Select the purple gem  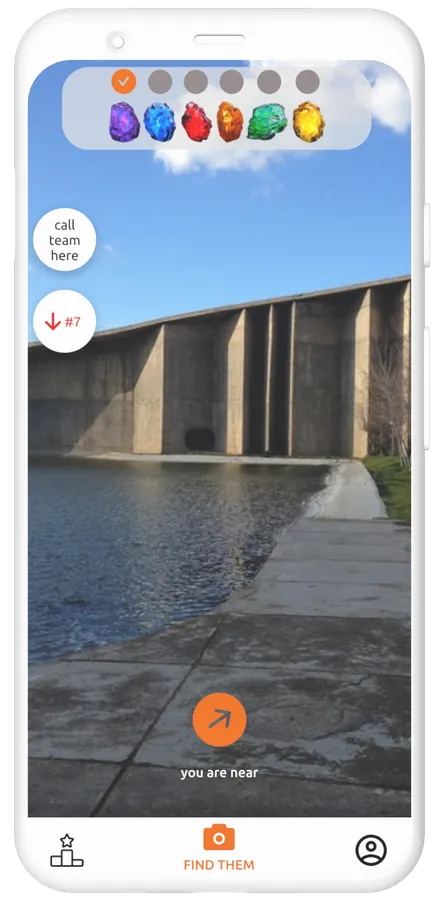point(124,122)
